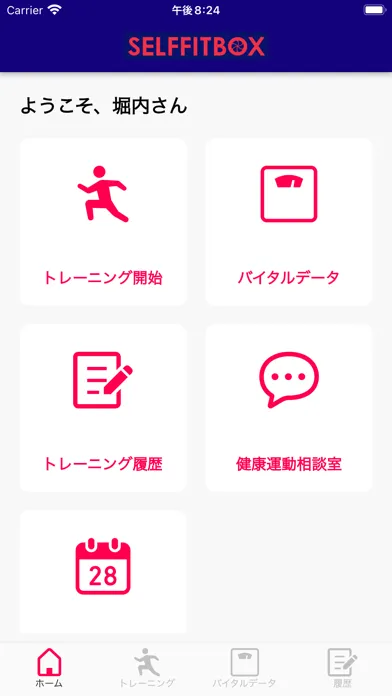Viewport: 392px width, 696px height.
Task: Switch to the トレーニング tab
Action: click(x=147, y=668)
